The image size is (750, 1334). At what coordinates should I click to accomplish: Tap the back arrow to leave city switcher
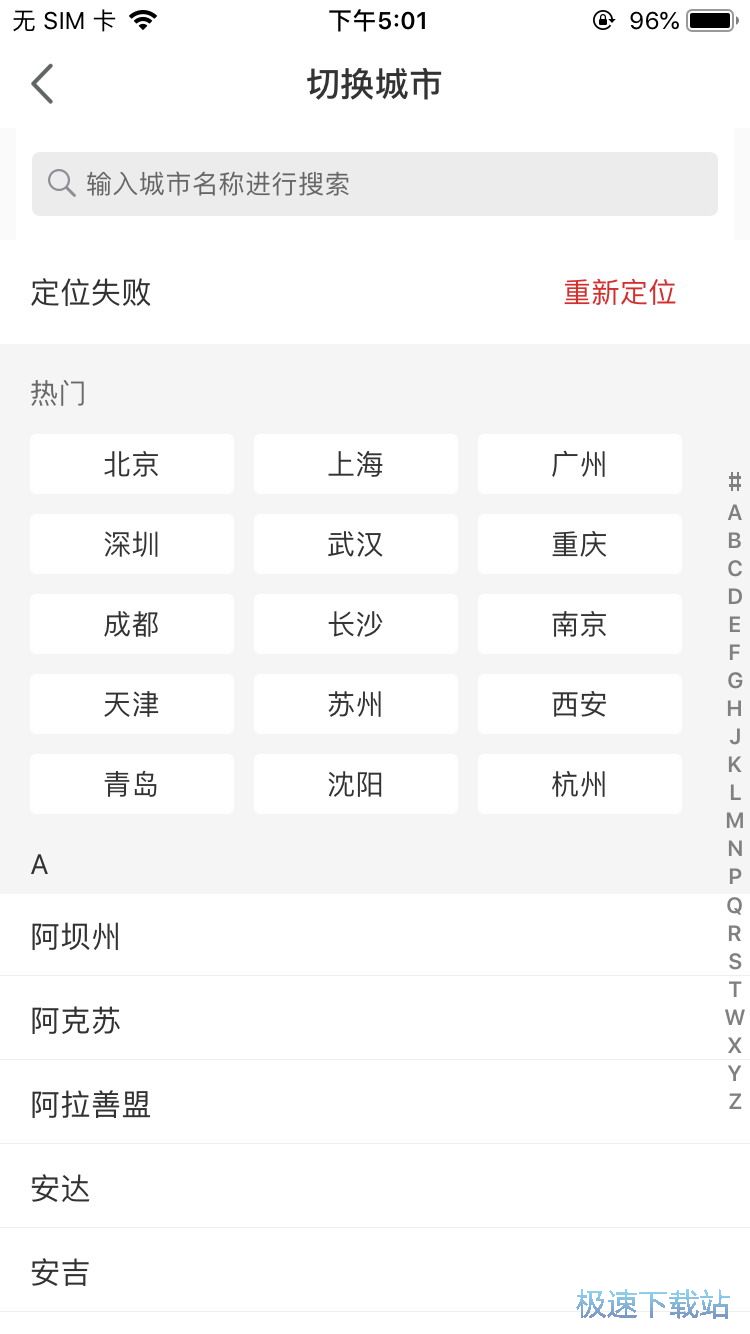pyautogui.click(x=42, y=84)
